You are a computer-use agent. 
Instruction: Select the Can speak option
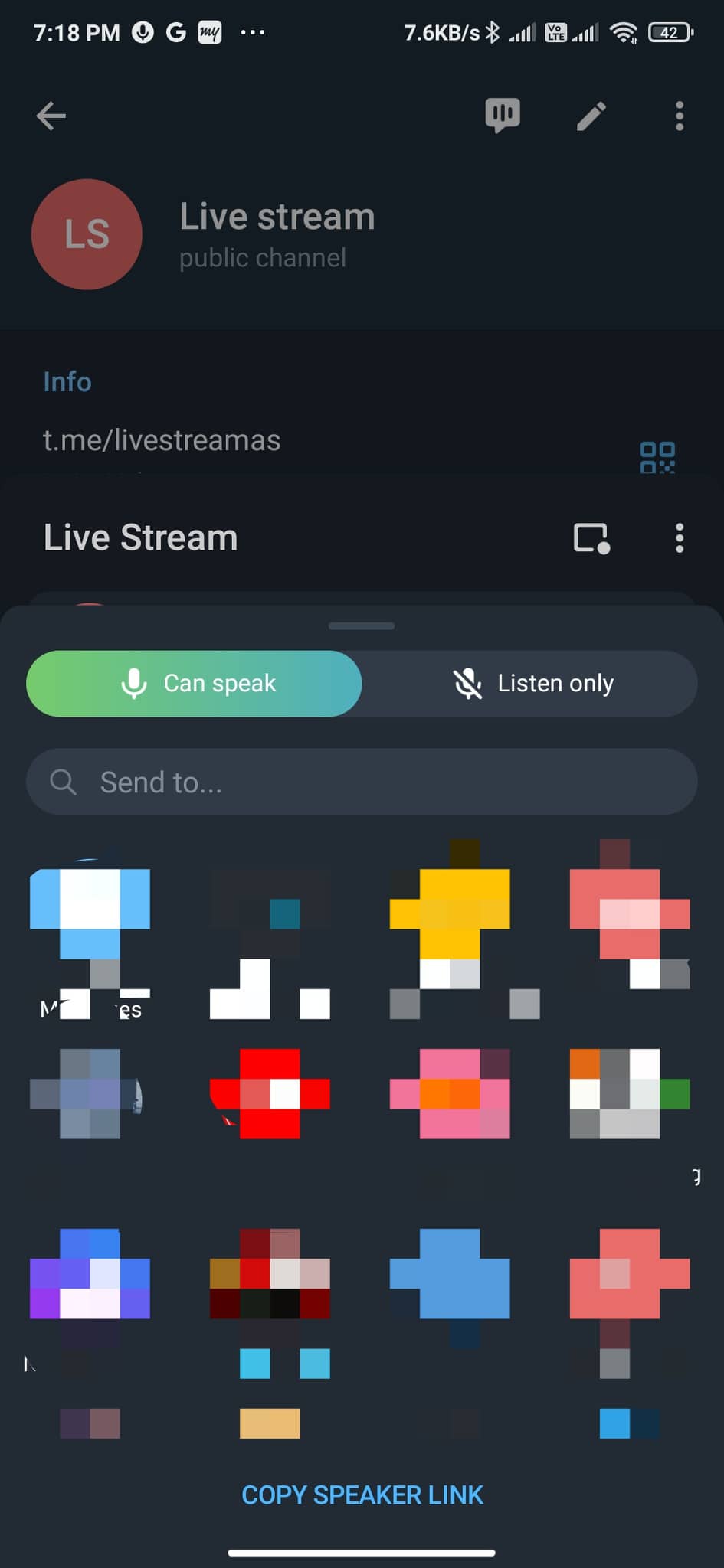pos(194,683)
